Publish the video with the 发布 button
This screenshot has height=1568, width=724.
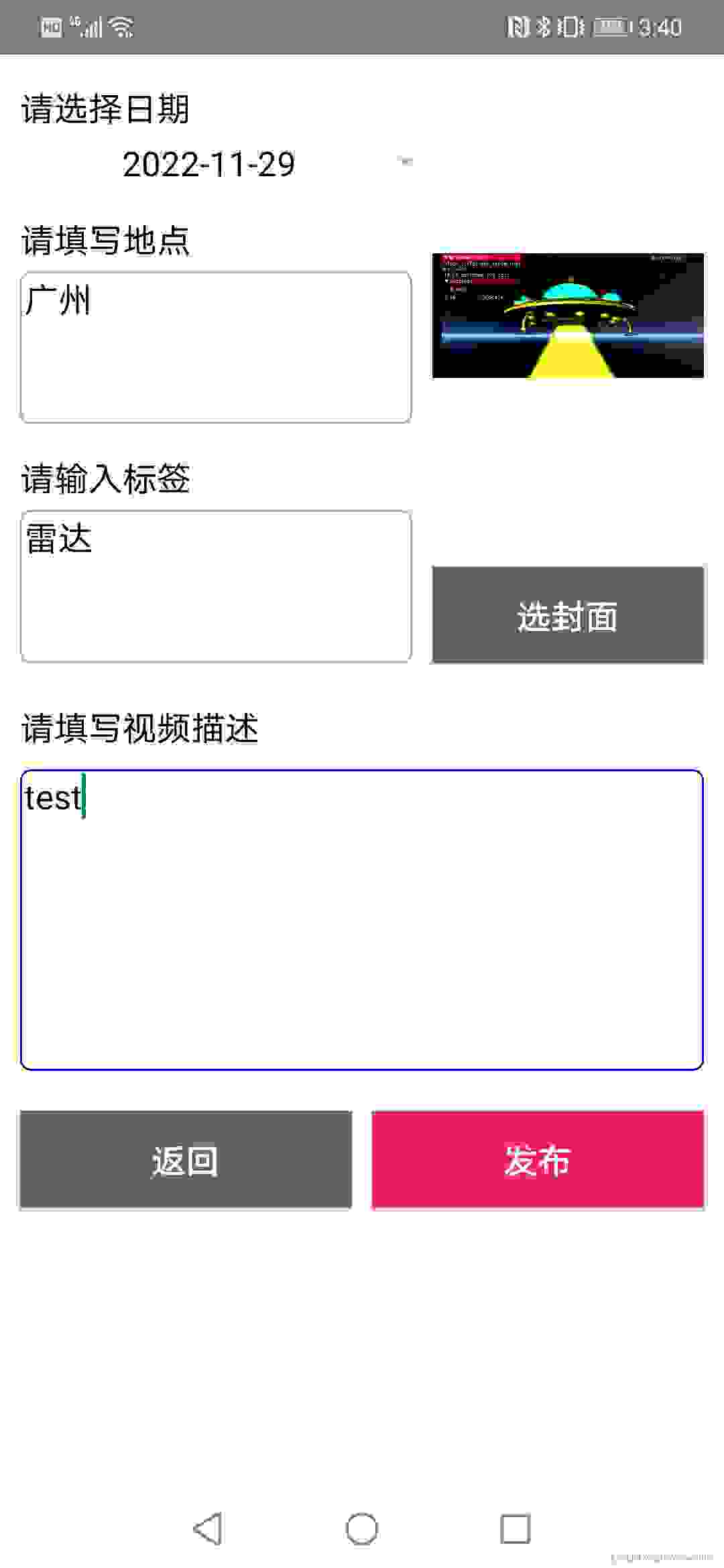click(538, 1160)
